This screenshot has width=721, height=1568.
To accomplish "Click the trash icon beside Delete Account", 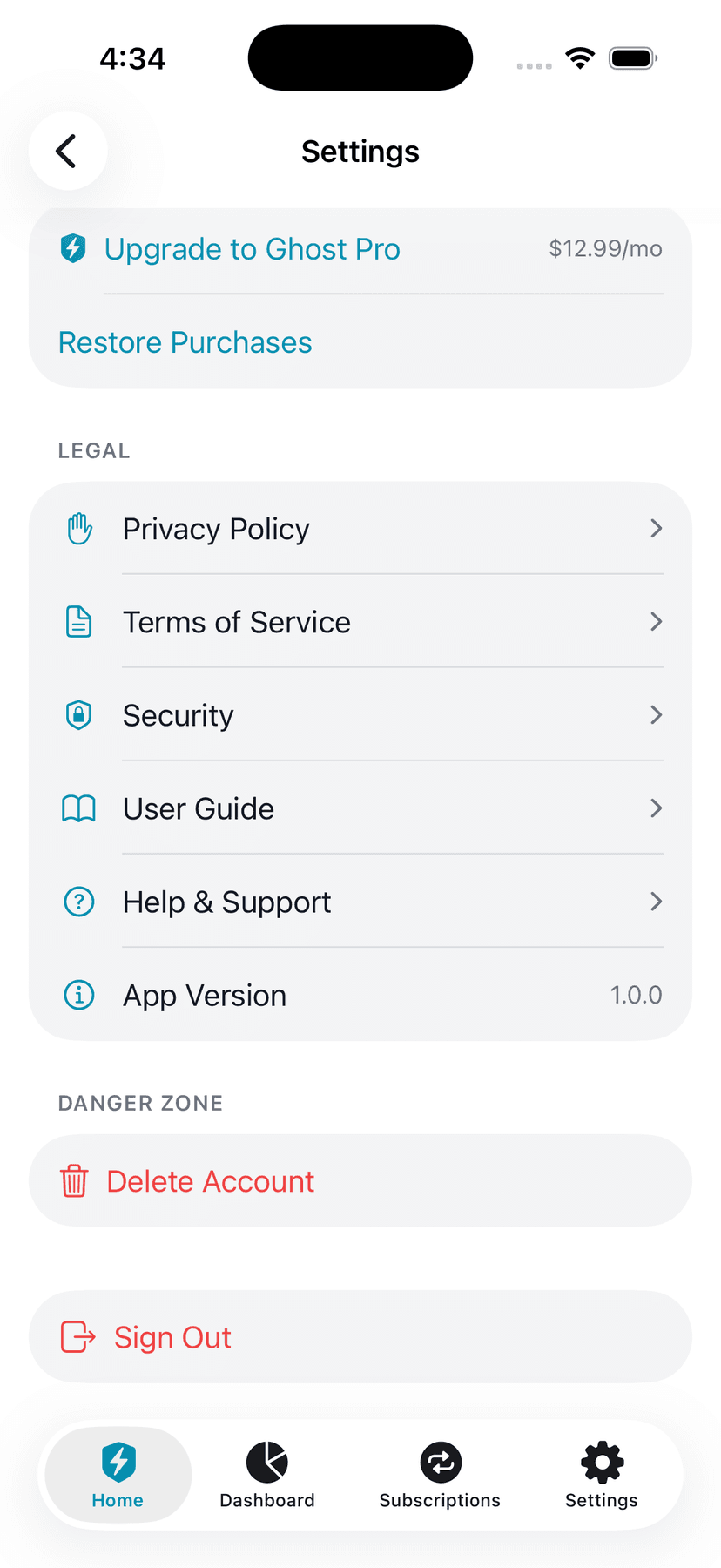I will click(75, 1181).
